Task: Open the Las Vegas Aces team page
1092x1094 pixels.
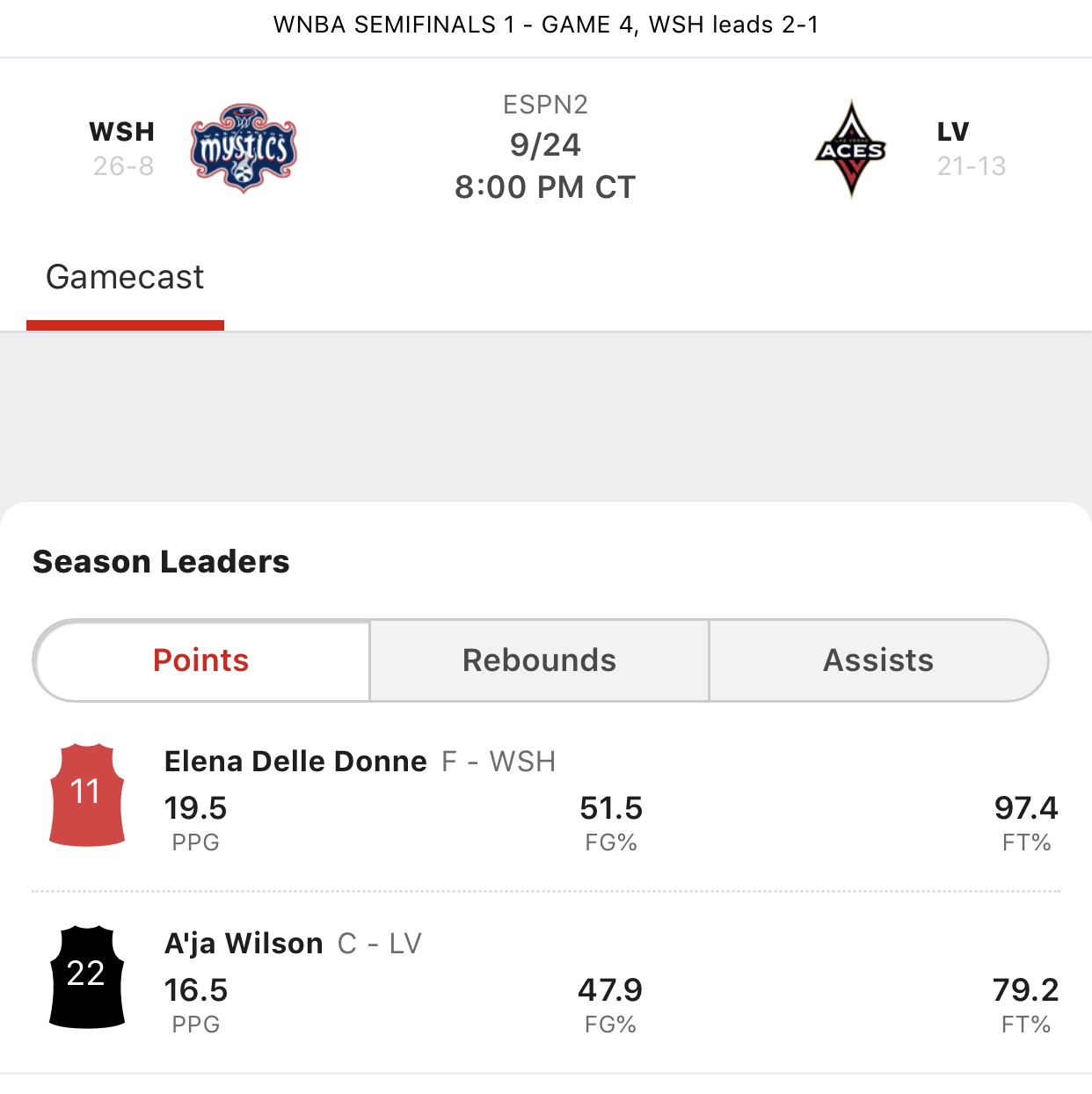Action: [x=850, y=148]
